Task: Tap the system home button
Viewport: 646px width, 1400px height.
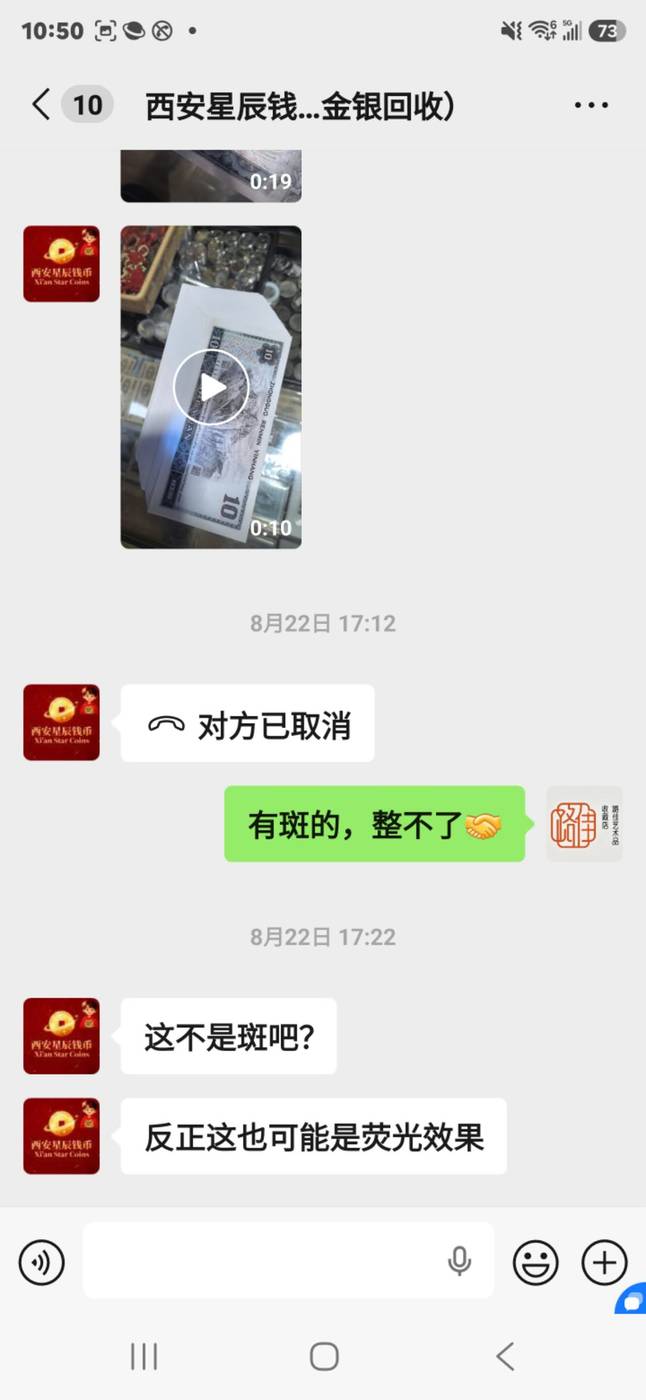Action: pos(324,1356)
